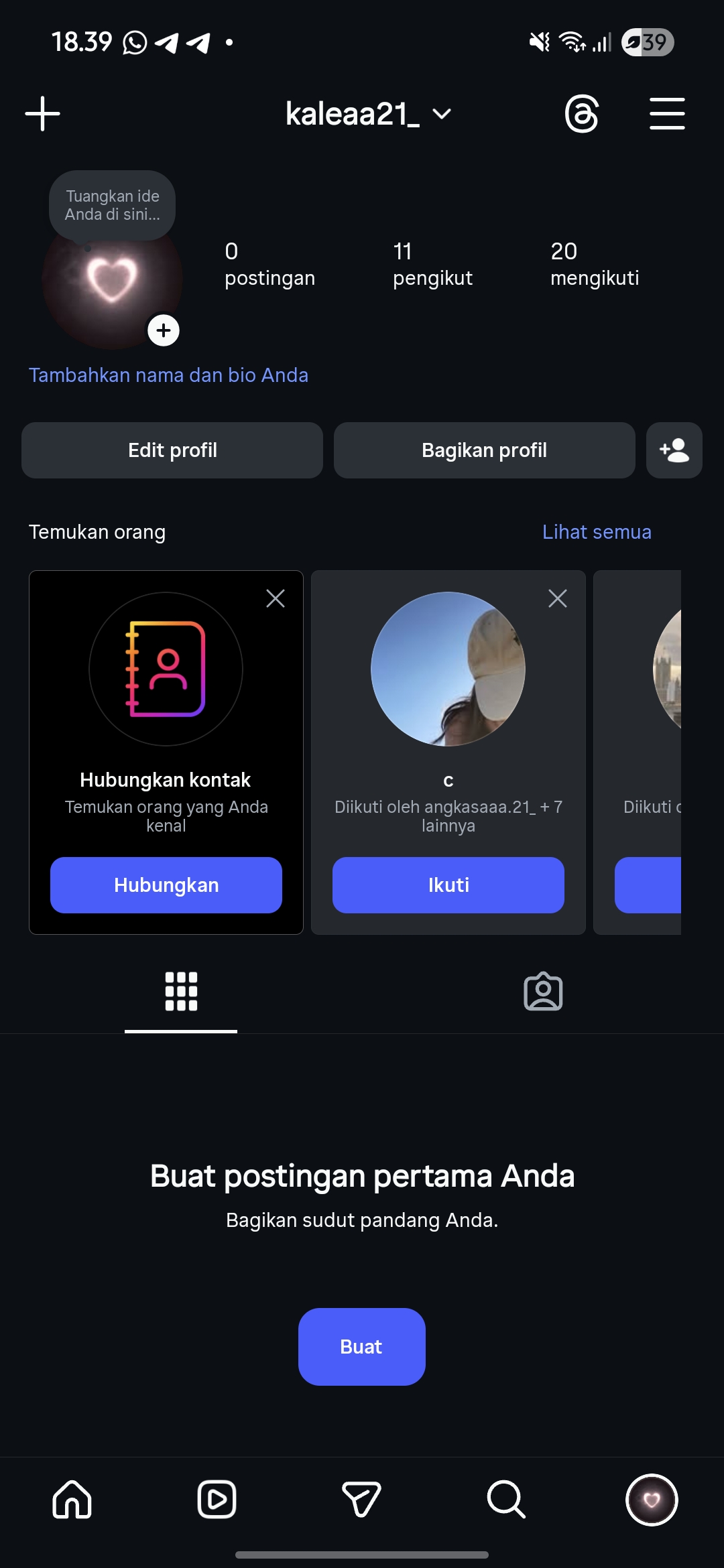Image resolution: width=724 pixels, height=1568 pixels.
Task: Tap the Bagikan profil button
Action: click(x=484, y=450)
